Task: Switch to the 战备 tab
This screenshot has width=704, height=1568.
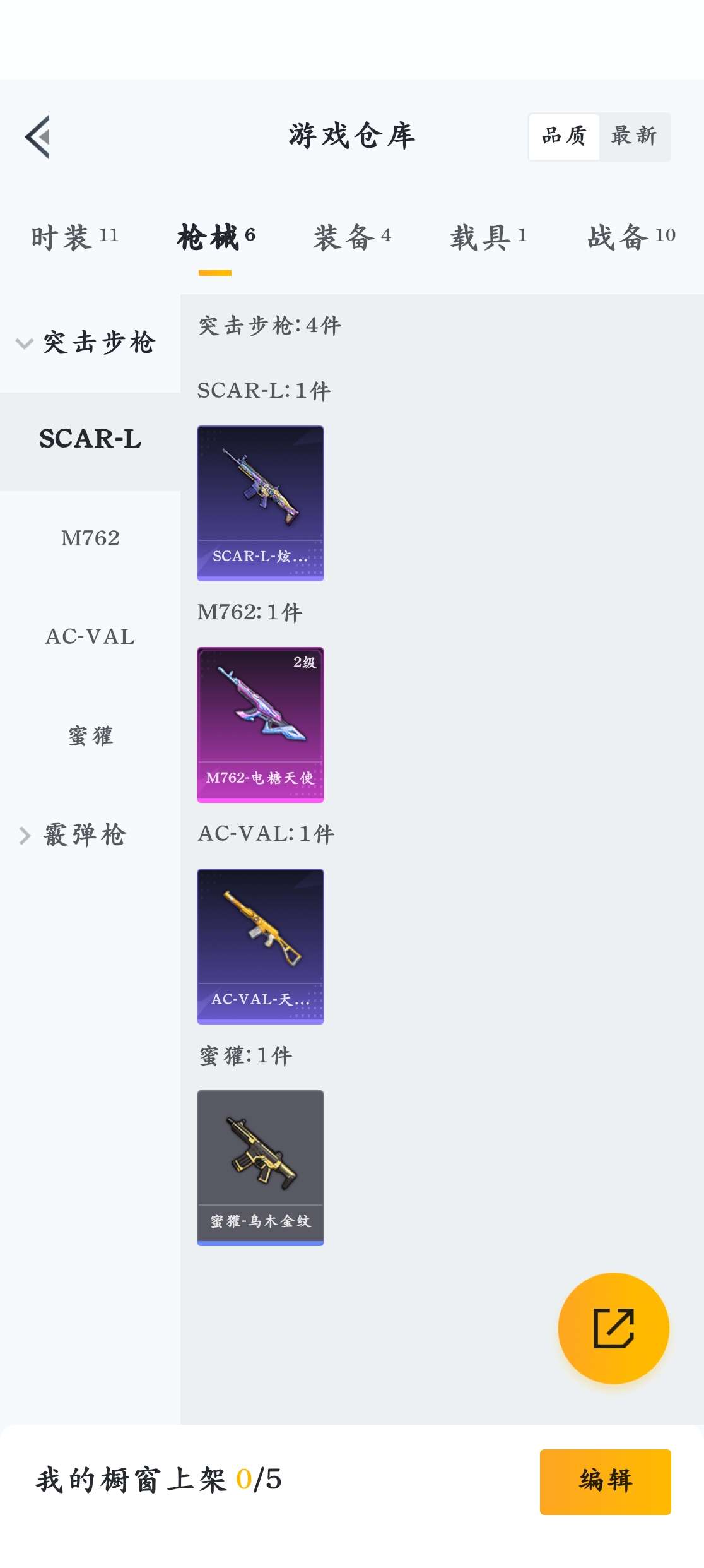Action: tap(631, 237)
